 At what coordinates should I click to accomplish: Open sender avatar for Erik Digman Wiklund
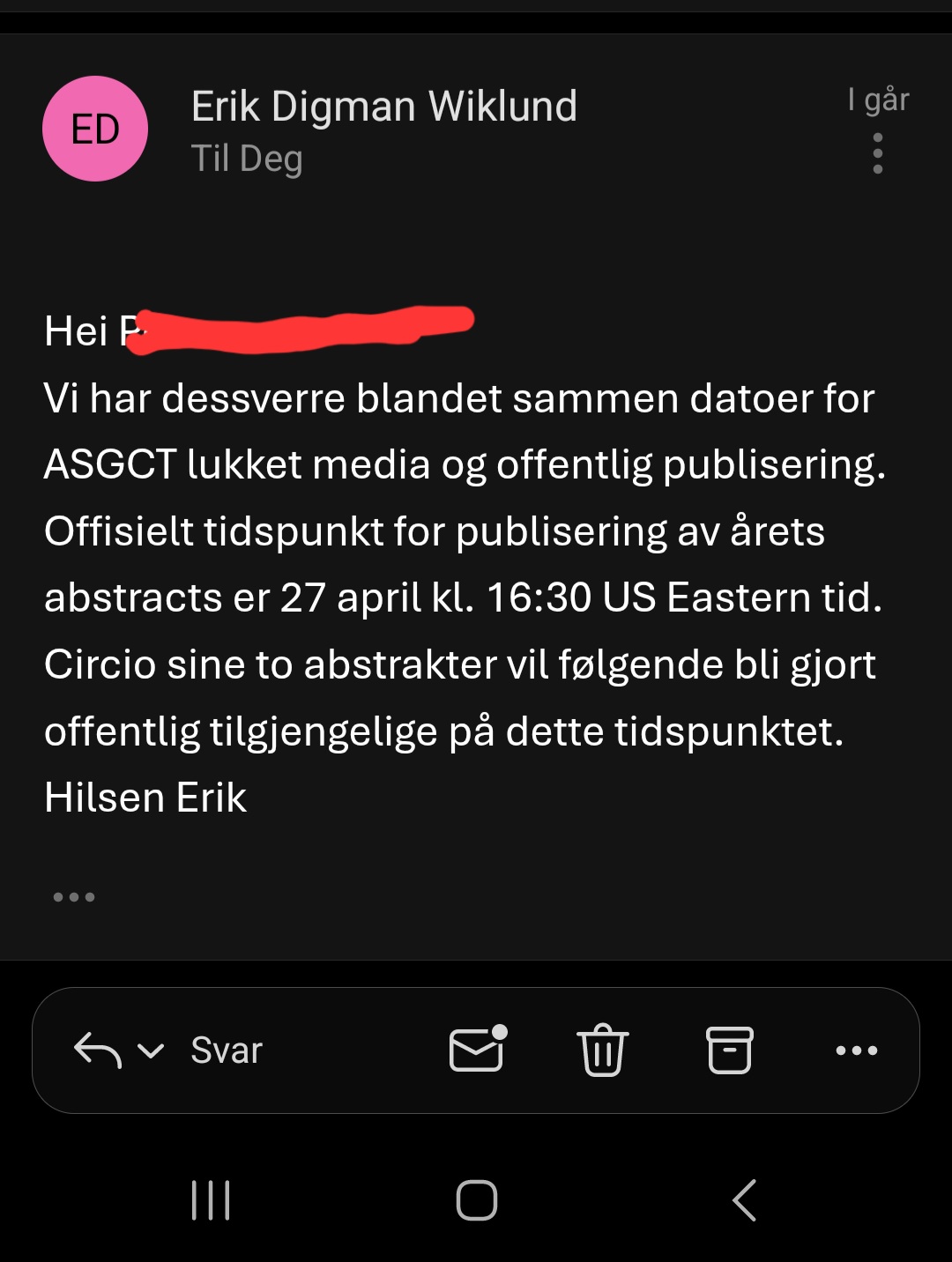pyautogui.click(x=95, y=129)
